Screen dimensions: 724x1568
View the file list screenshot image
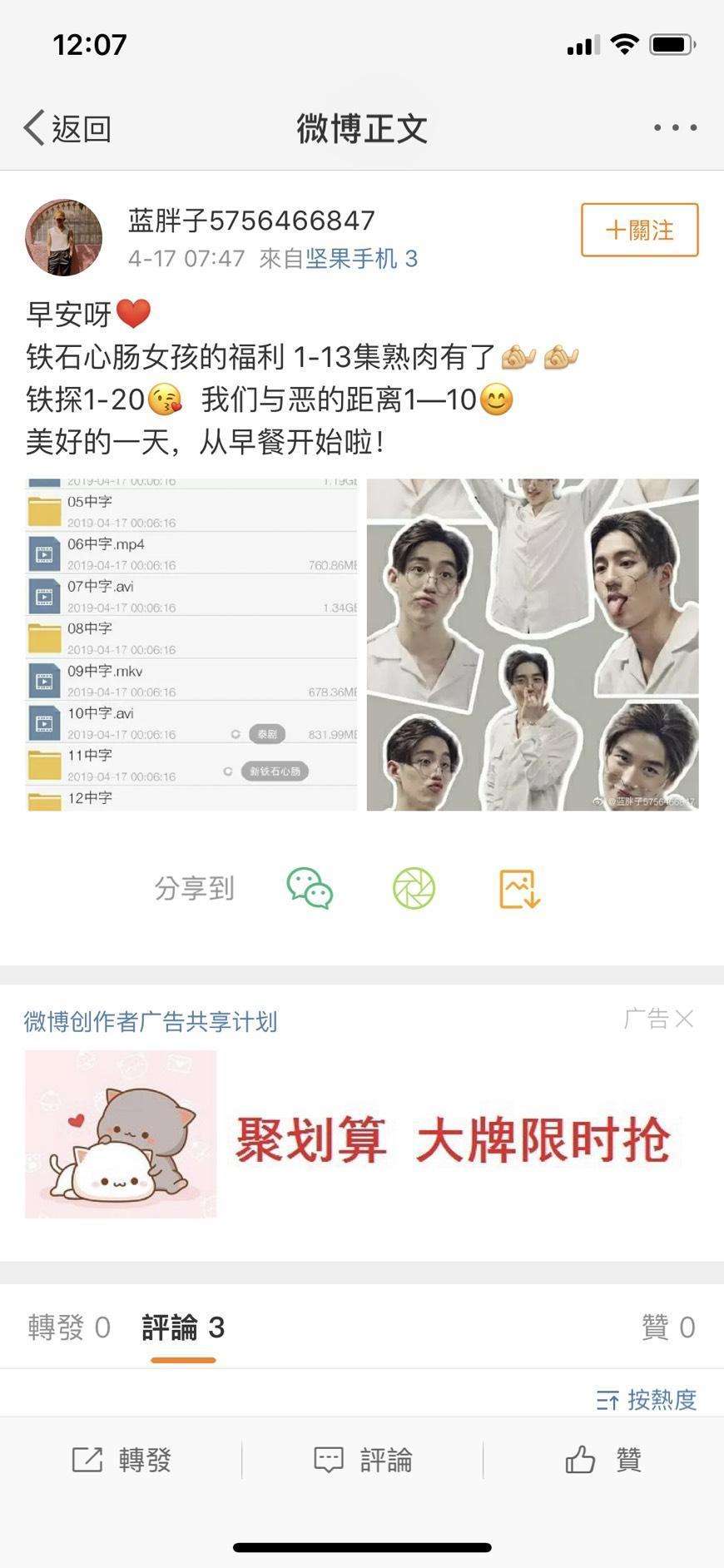(x=191, y=644)
